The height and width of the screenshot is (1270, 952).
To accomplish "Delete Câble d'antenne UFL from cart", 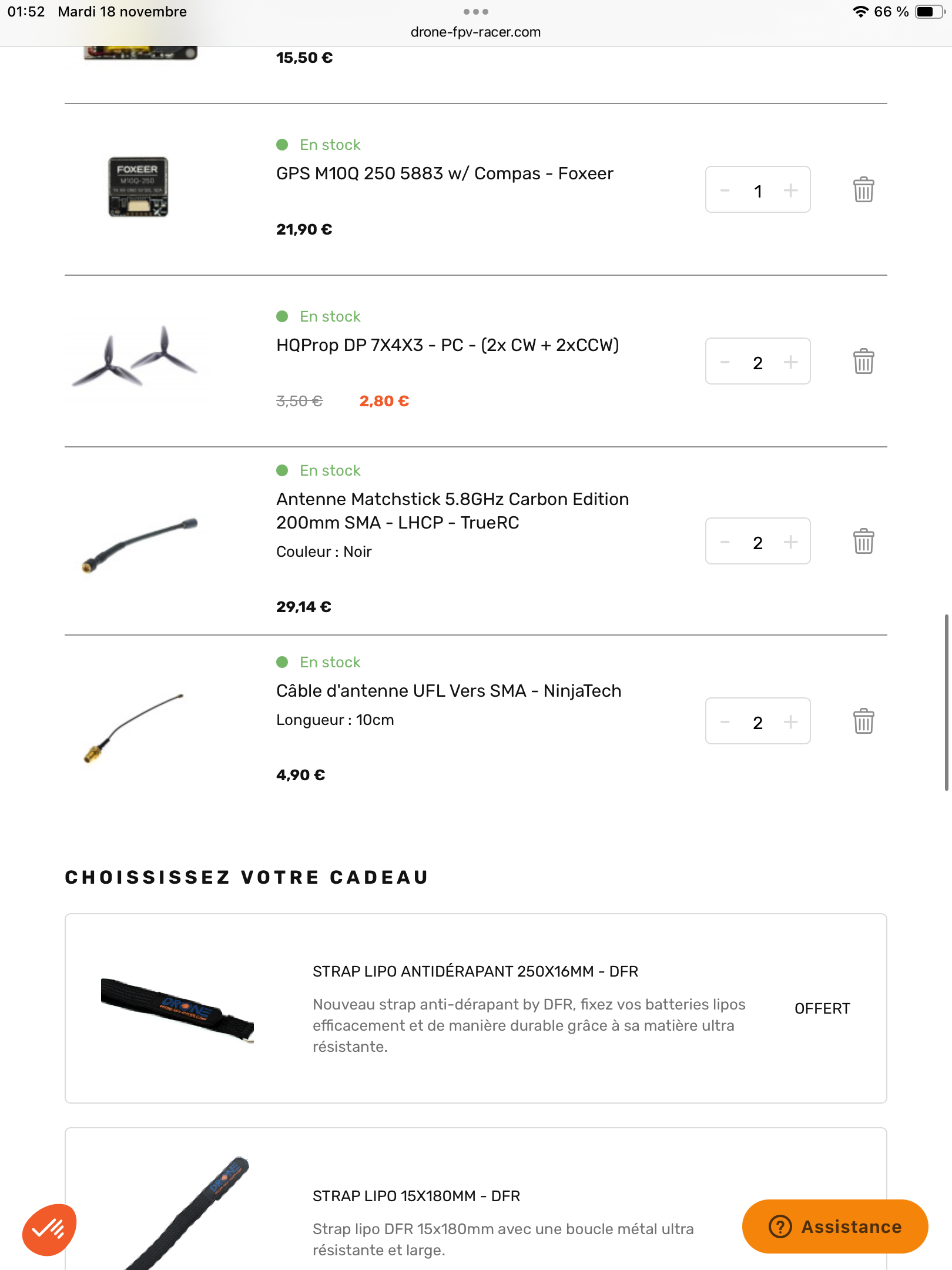I will (x=863, y=721).
